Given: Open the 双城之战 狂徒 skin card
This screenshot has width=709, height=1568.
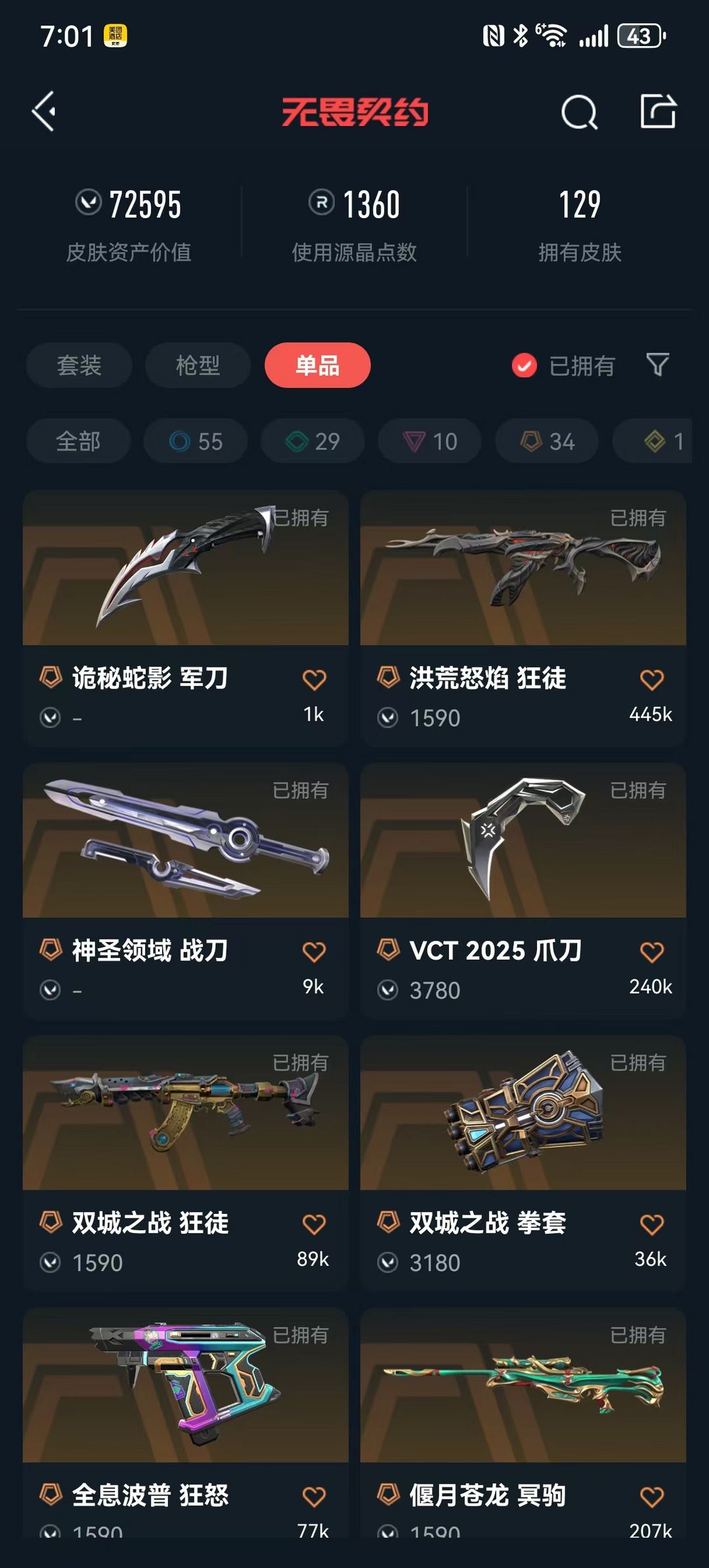Looking at the screenshot, I should pyautogui.click(x=185, y=1163).
